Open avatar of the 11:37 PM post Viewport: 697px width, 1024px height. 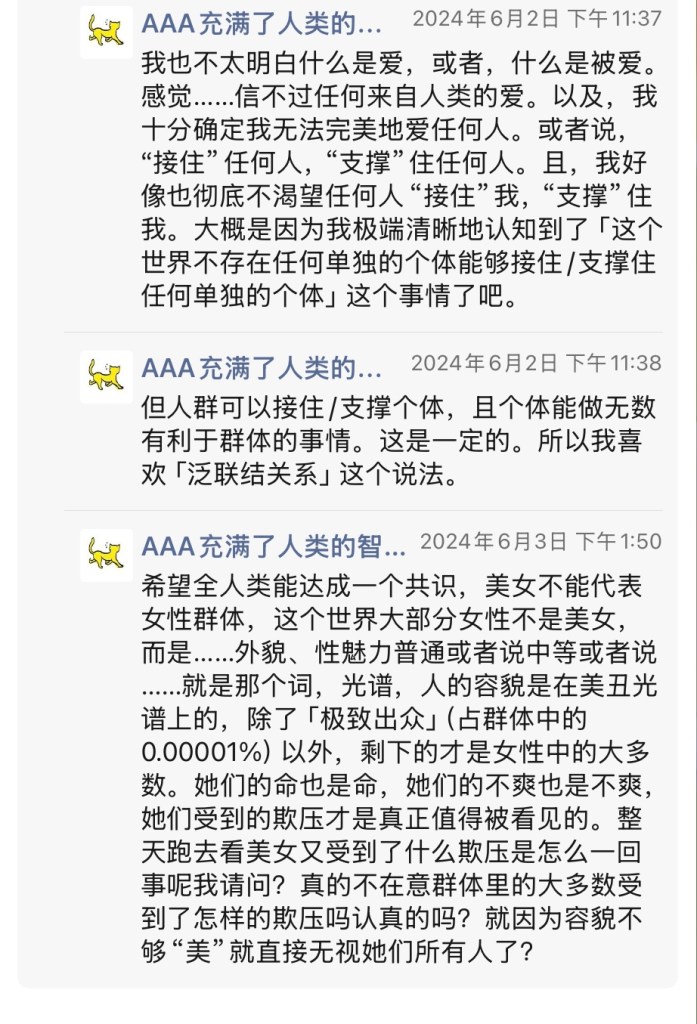point(106,31)
